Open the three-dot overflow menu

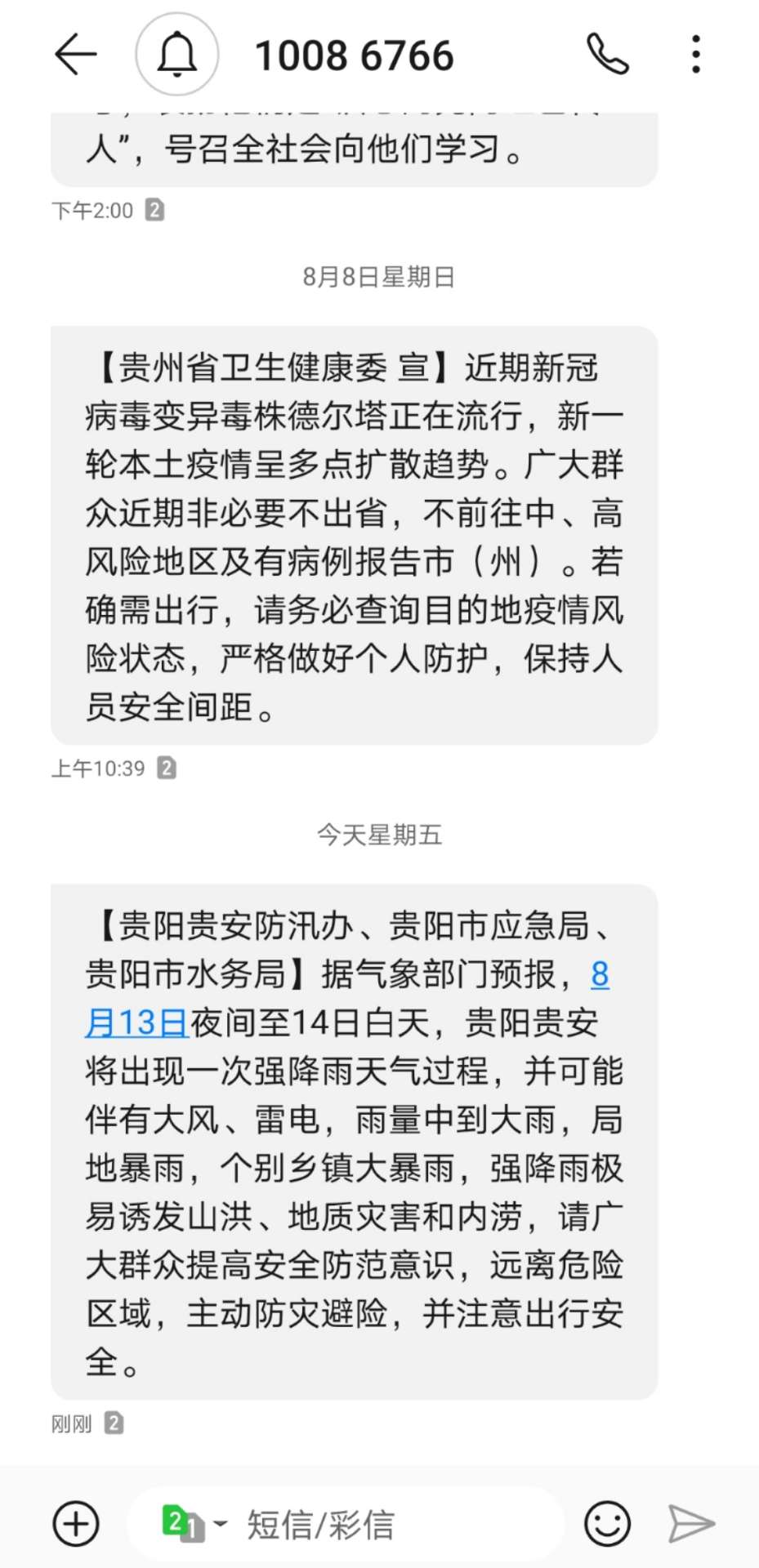(x=695, y=55)
